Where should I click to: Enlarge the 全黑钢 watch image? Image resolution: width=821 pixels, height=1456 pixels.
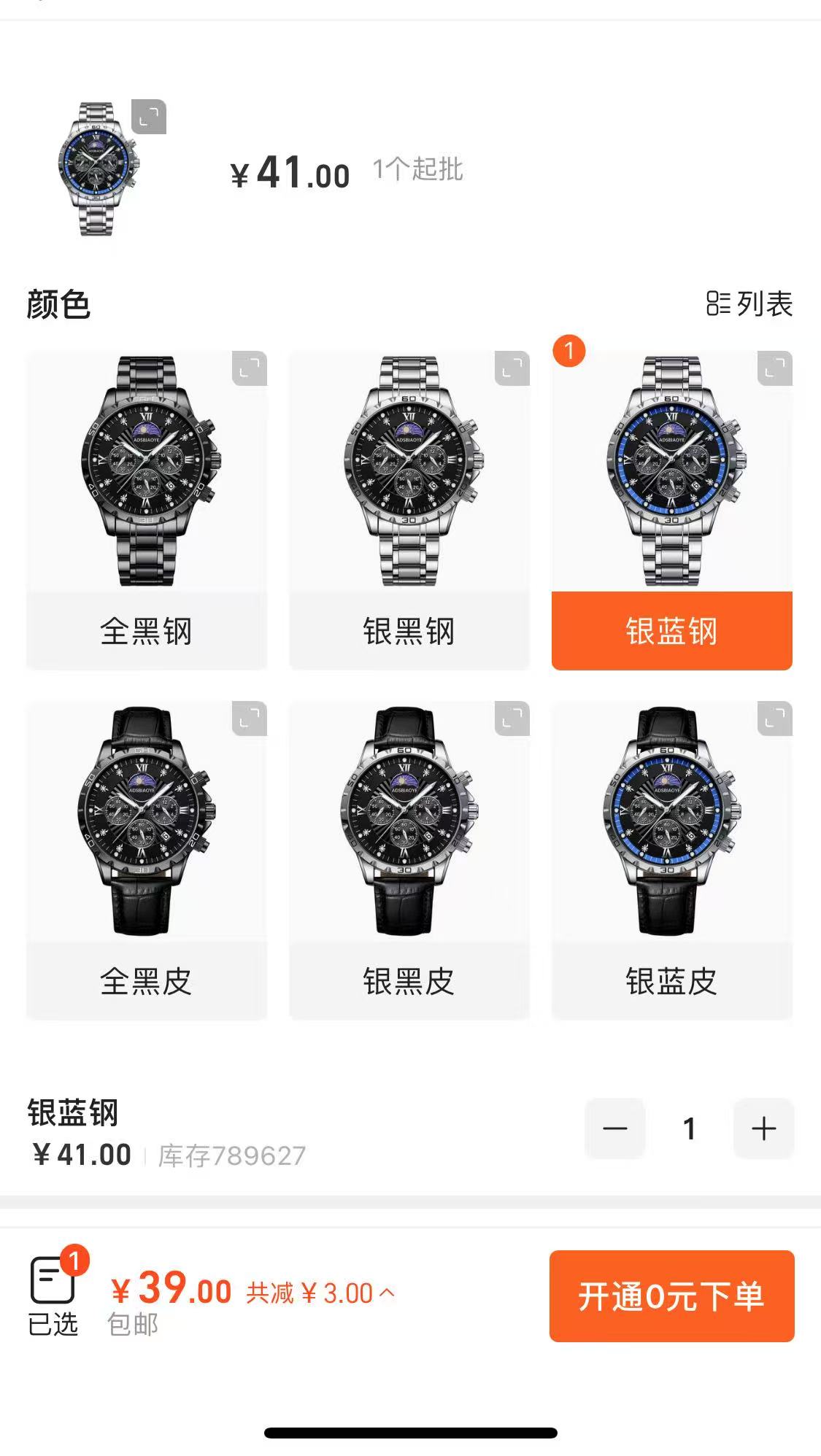pos(250,368)
